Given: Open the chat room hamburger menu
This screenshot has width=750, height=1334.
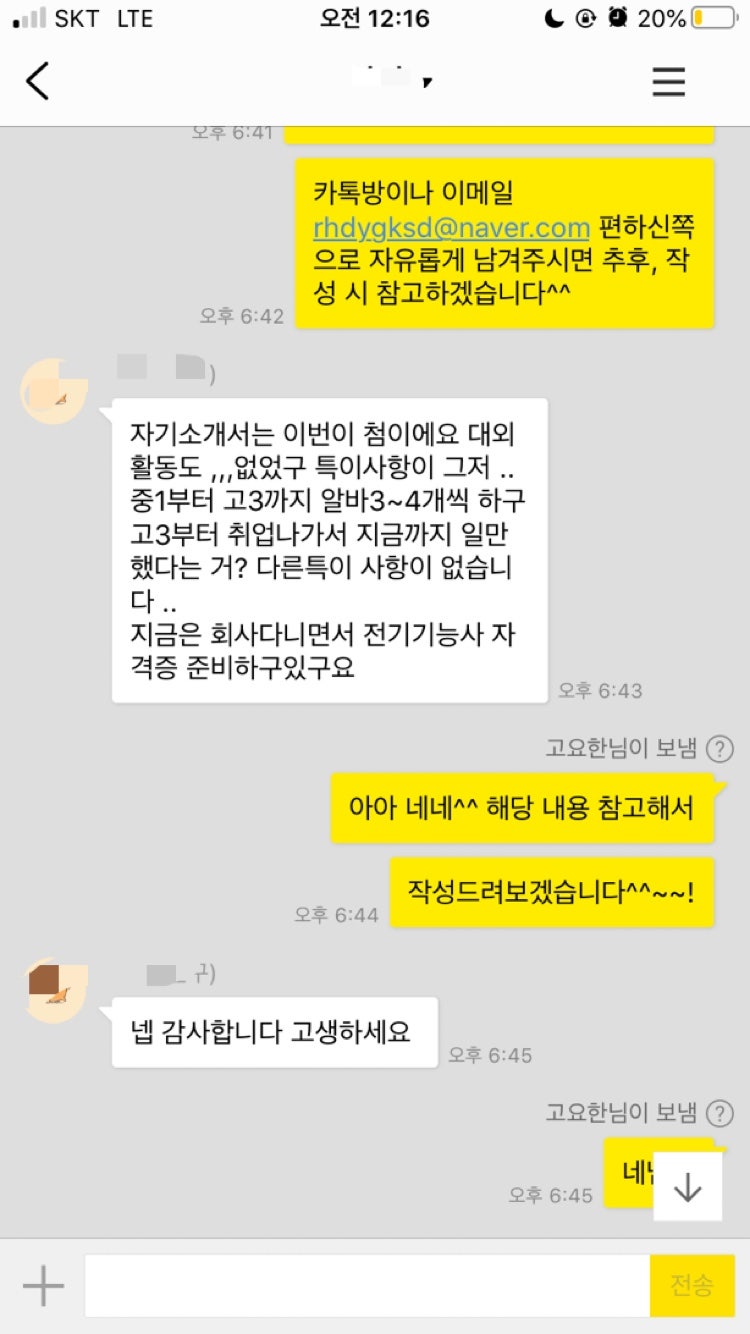Looking at the screenshot, I should [668, 81].
